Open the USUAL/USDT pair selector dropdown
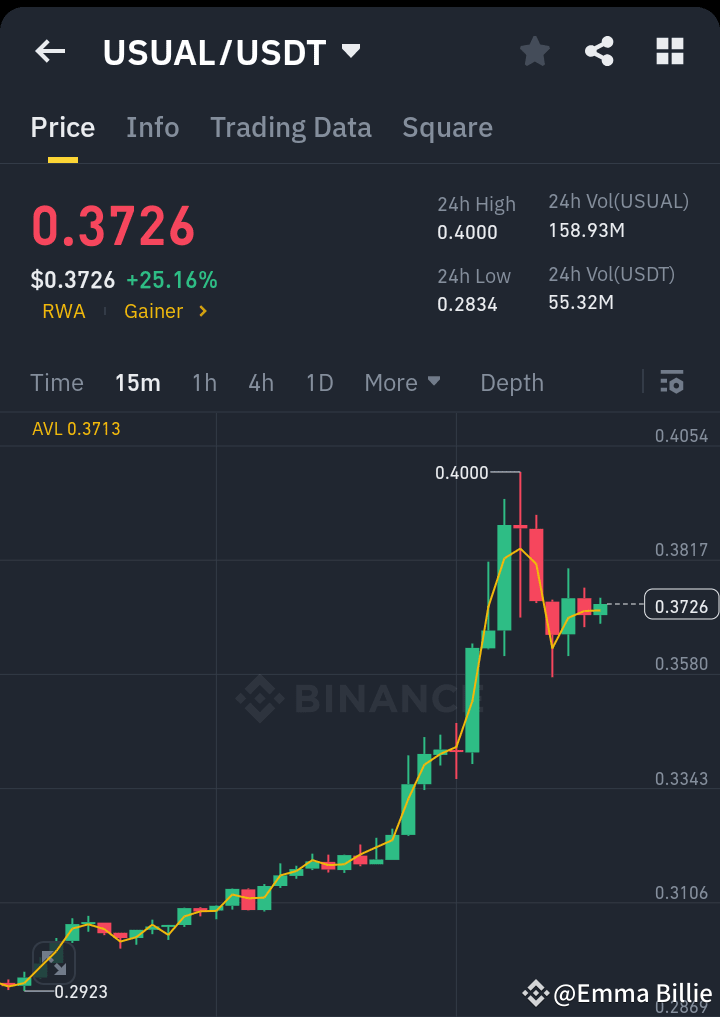Screen dimensions: 720x1017 pyautogui.click(x=233, y=51)
